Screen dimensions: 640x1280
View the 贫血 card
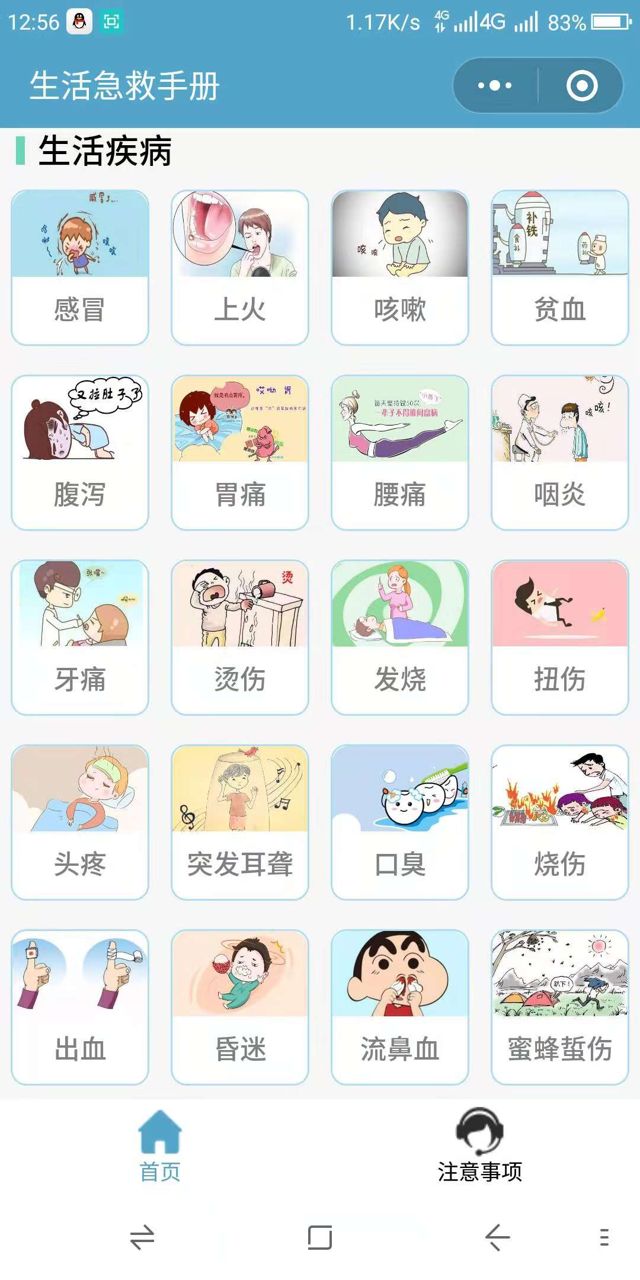pos(559,268)
